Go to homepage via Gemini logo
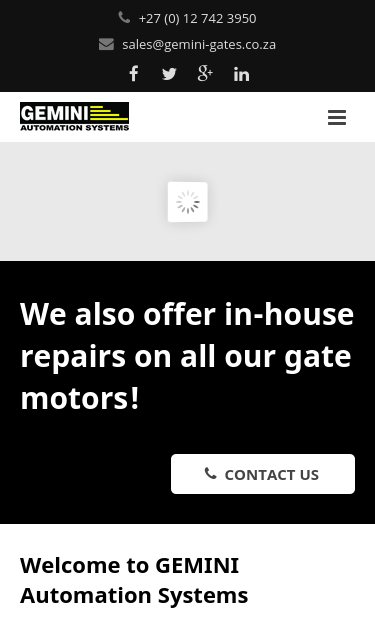375x627 pixels. [x=75, y=117]
